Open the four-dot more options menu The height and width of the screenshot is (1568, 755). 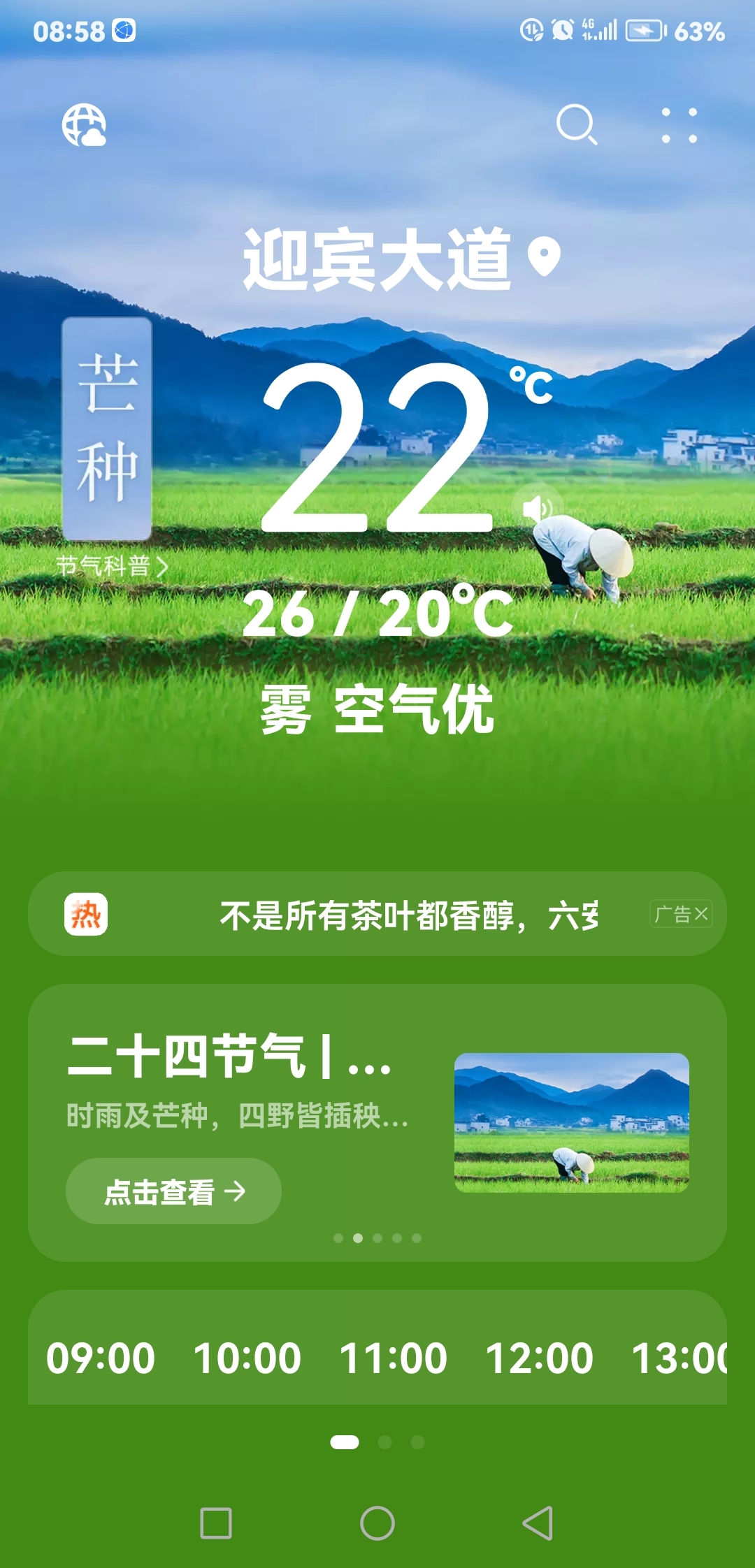[679, 126]
